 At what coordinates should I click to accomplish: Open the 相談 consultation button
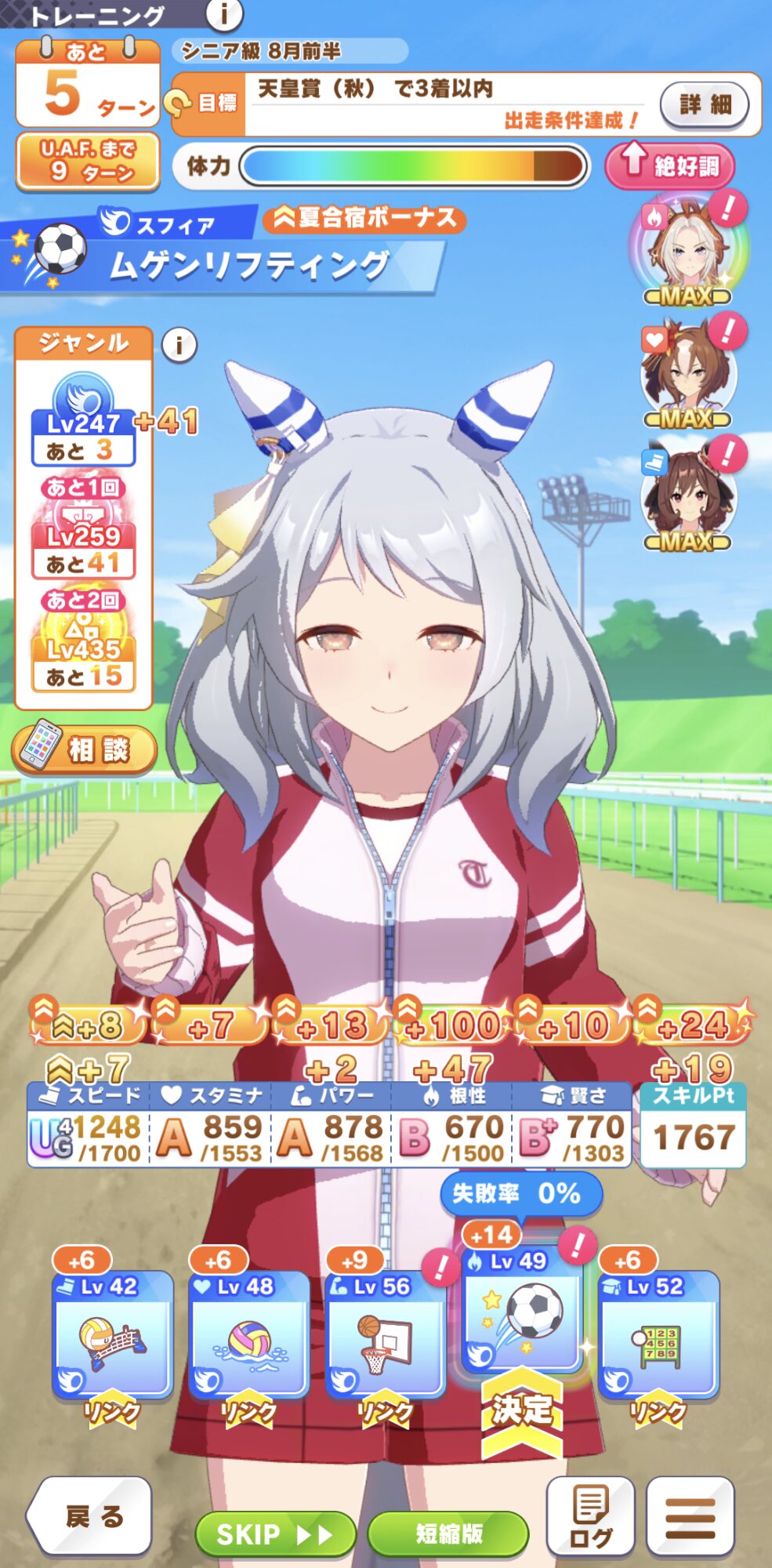pos(85,749)
